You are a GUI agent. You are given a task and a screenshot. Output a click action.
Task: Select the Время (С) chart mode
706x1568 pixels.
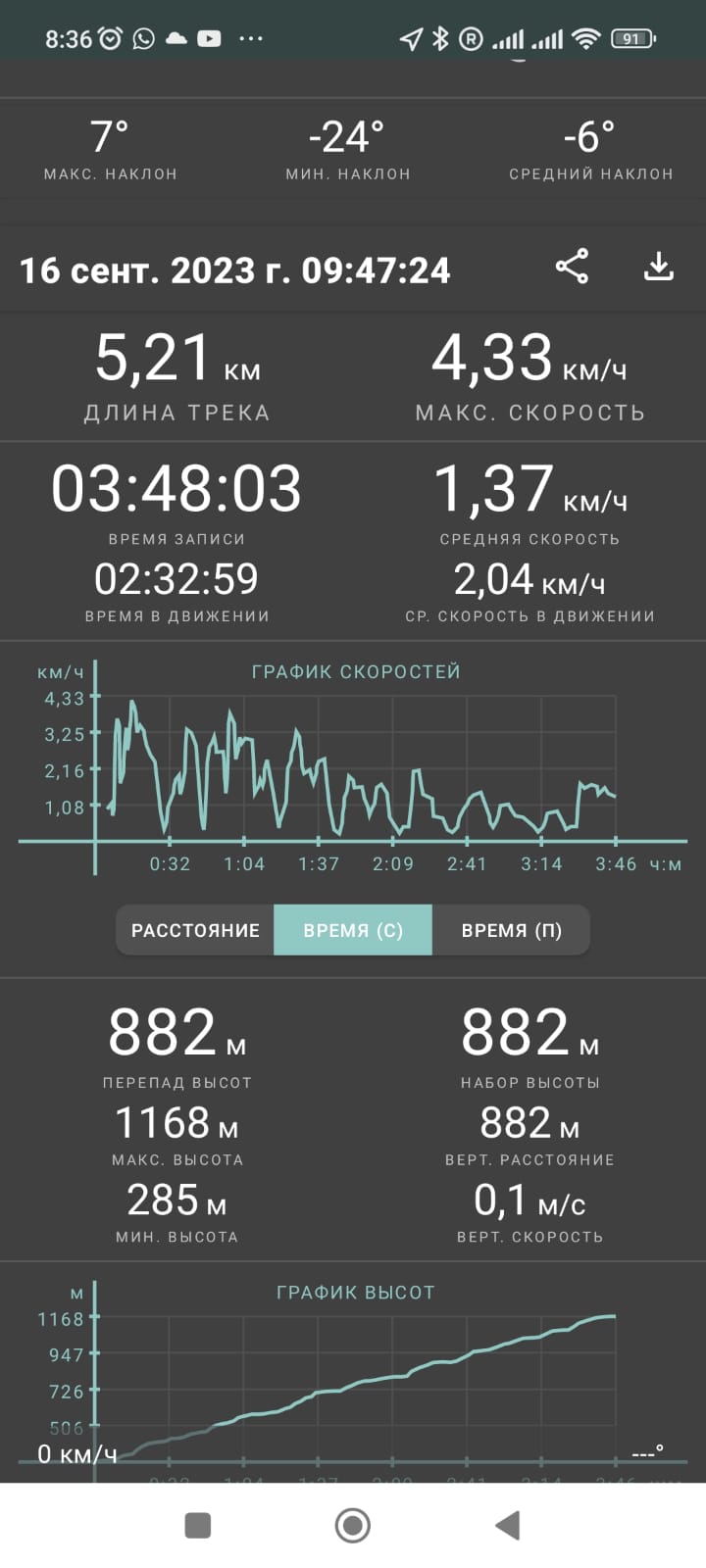(353, 930)
